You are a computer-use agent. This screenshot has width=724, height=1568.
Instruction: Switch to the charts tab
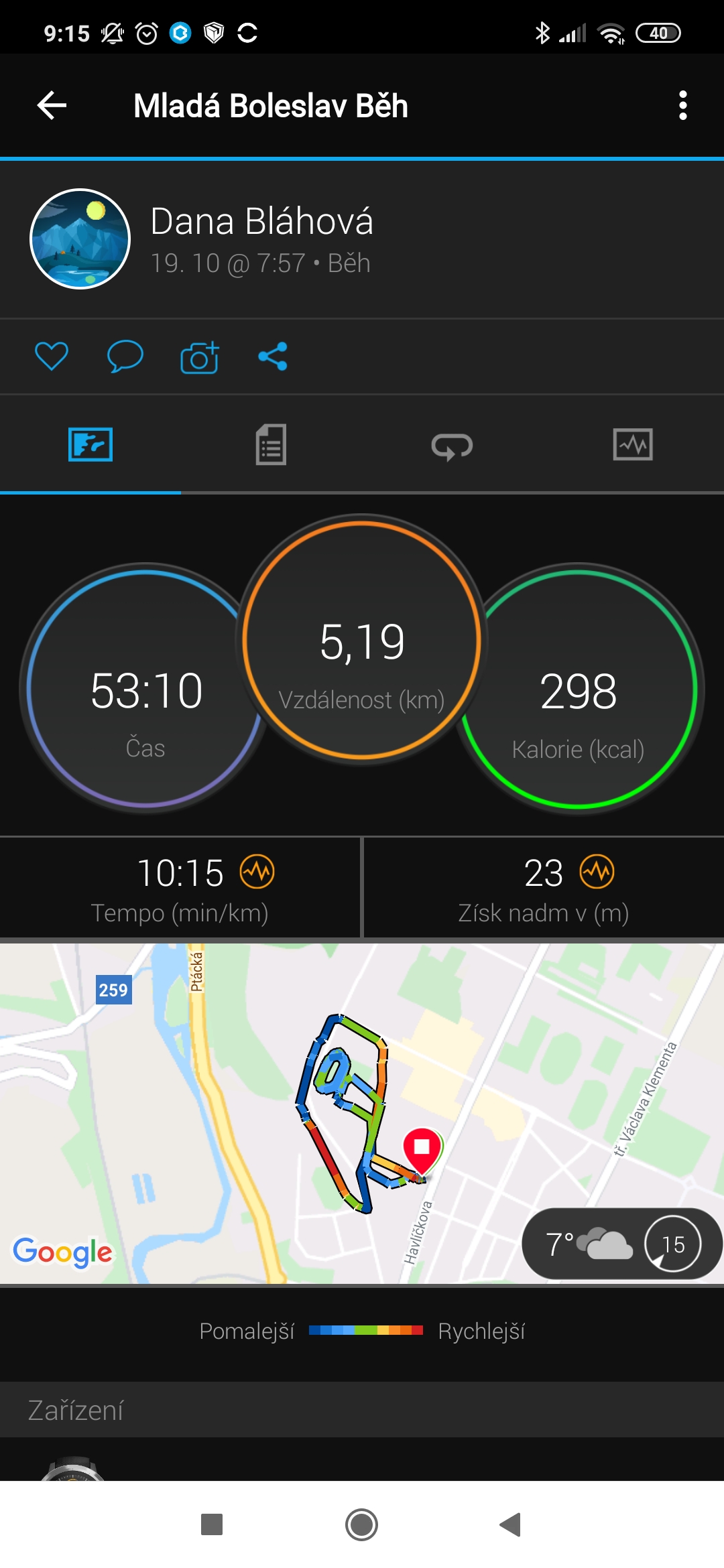[633, 445]
